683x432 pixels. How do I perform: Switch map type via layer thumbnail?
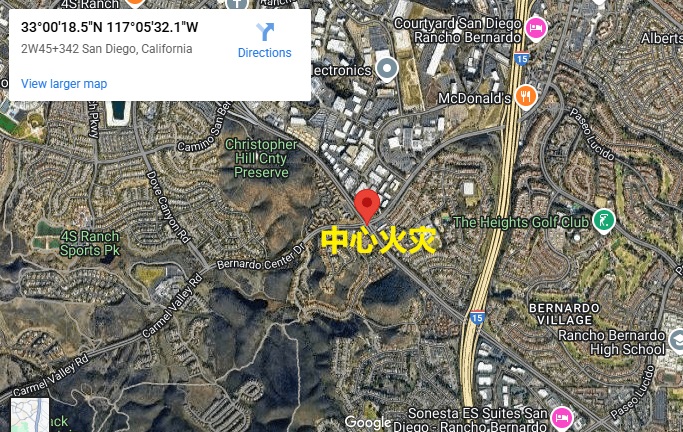pos(29,416)
